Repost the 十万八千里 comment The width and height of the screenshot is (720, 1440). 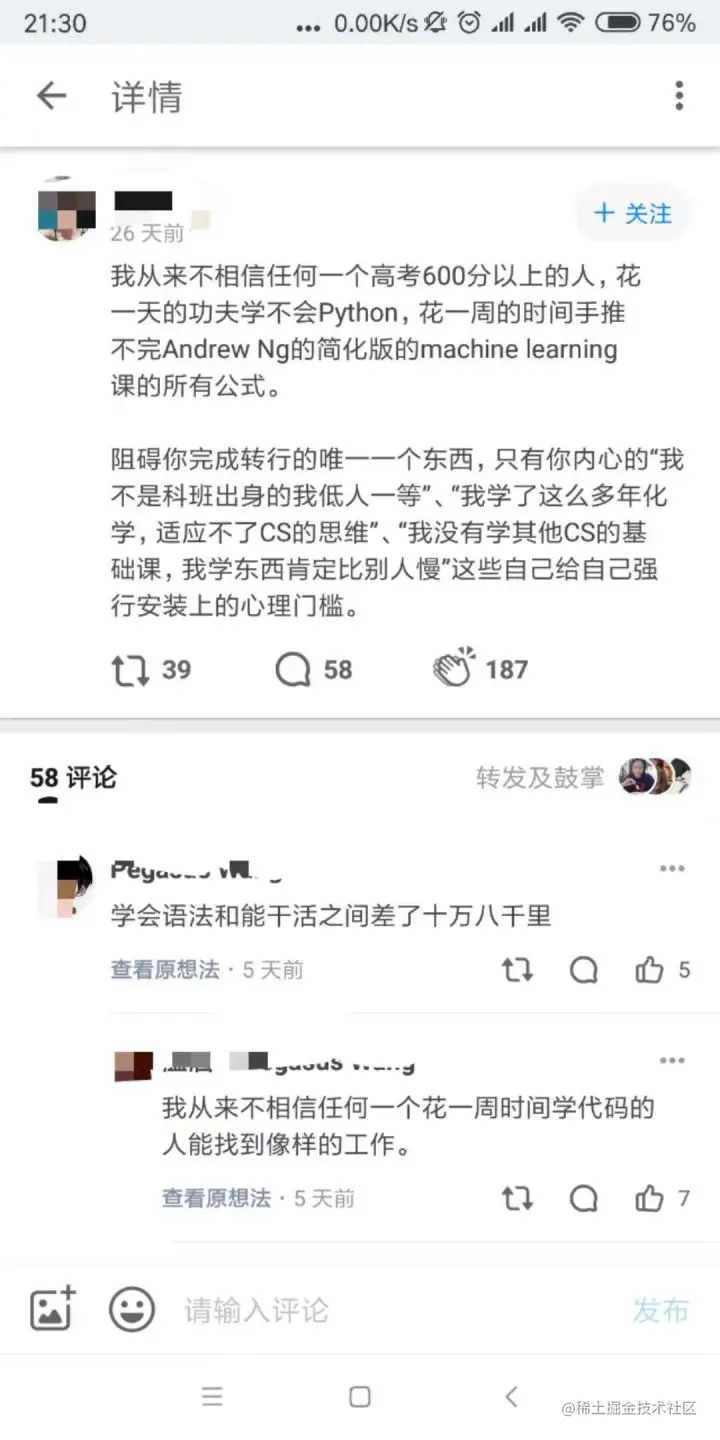click(517, 970)
